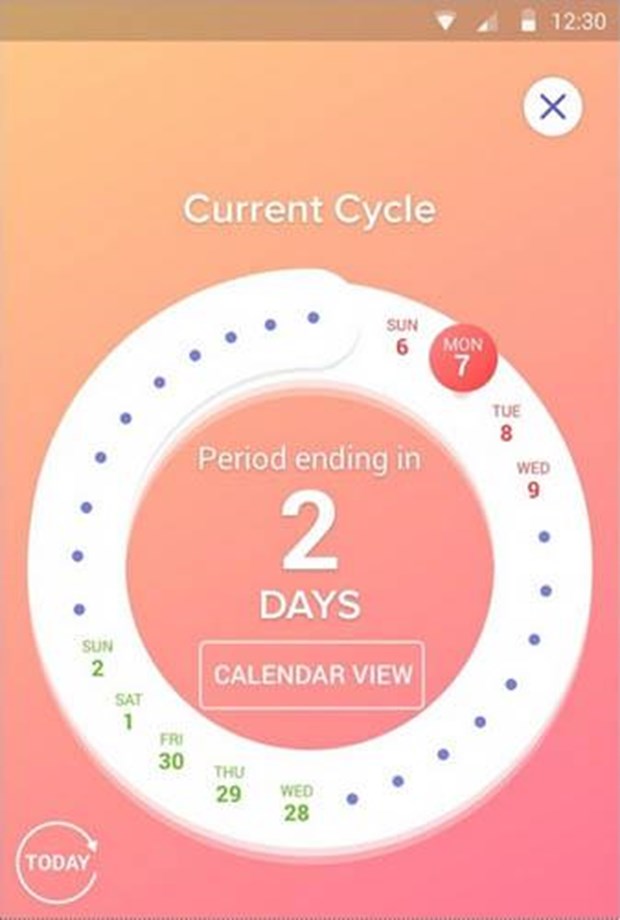Image resolution: width=620 pixels, height=920 pixels.
Task: Open the Calendar View
Action: [312, 674]
